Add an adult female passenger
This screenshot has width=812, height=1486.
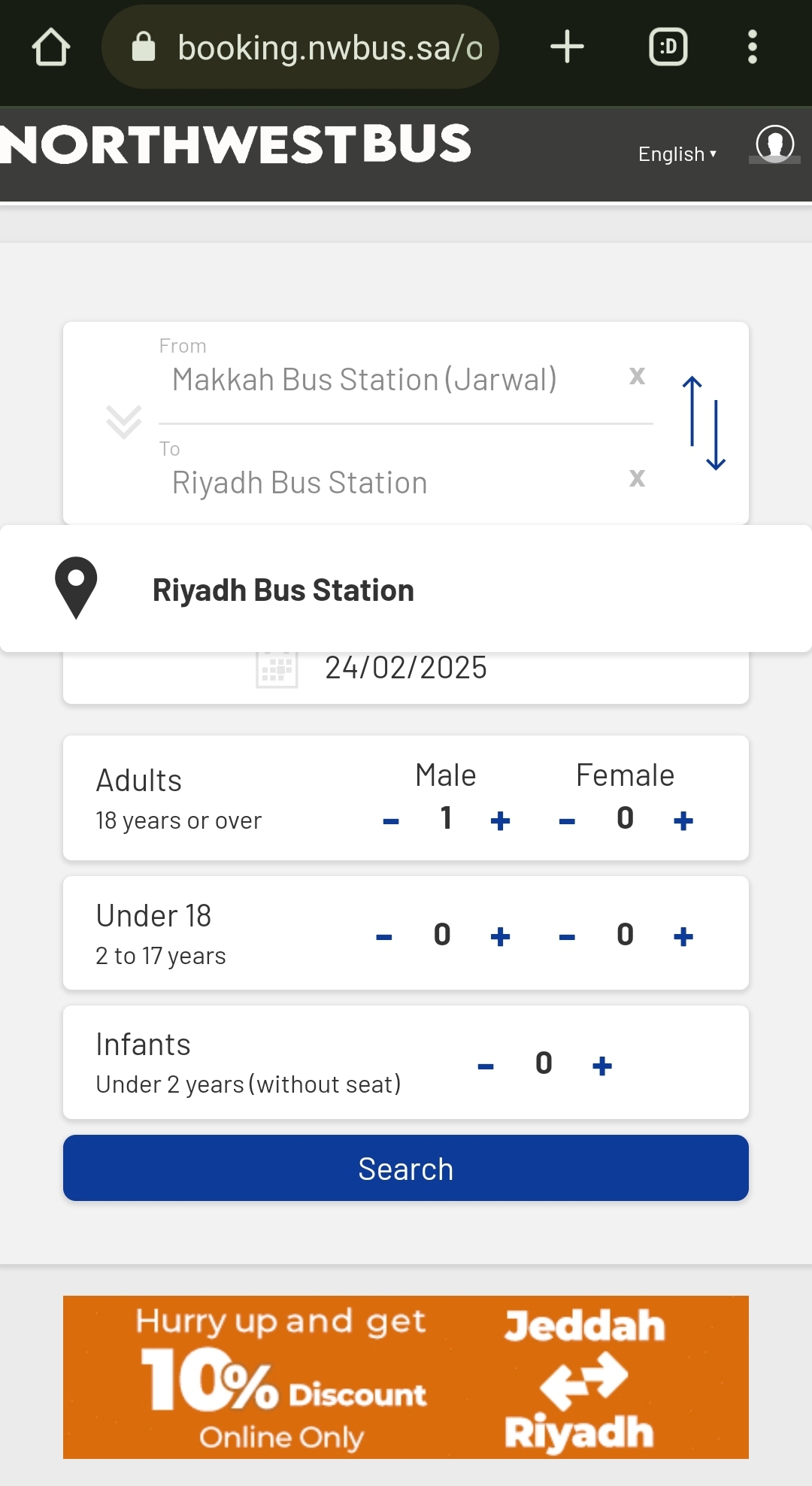(683, 820)
